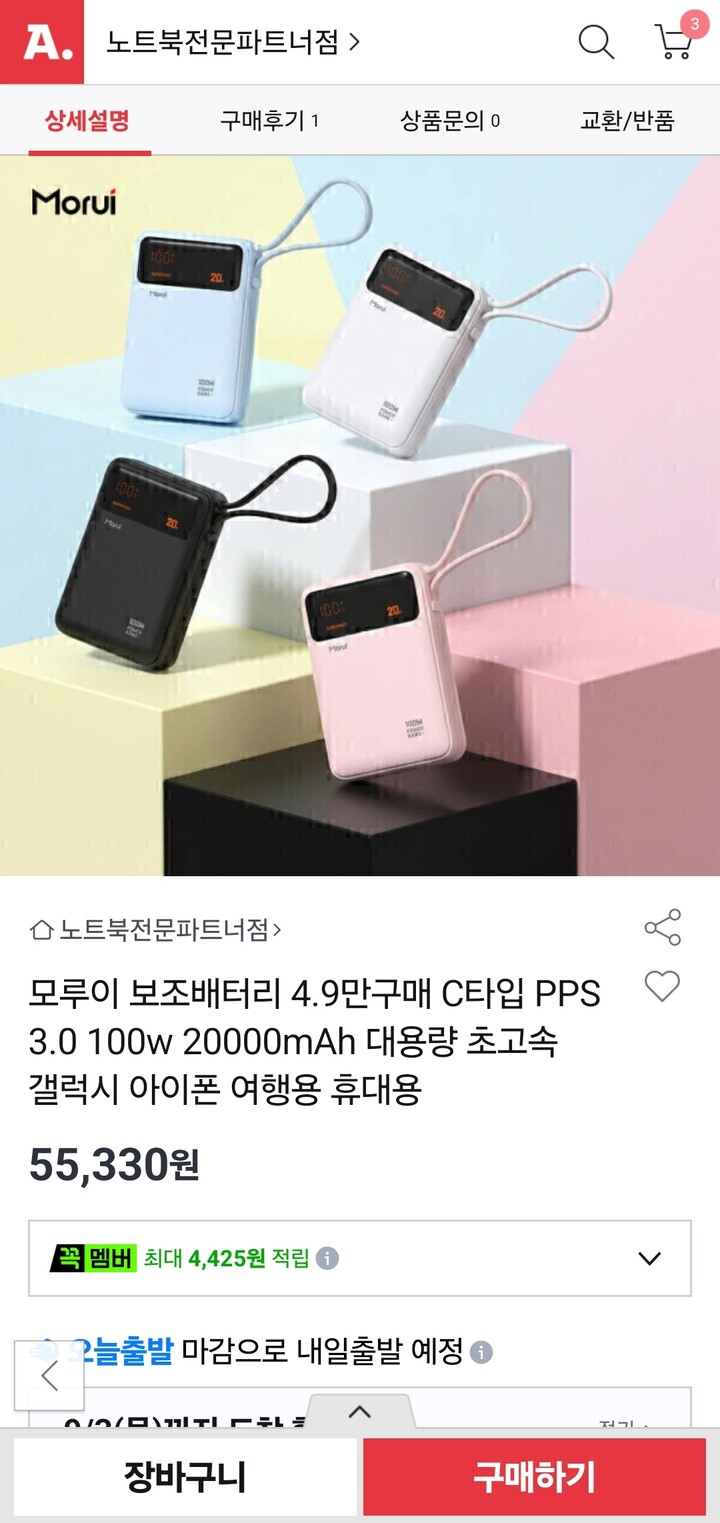This screenshot has height=1523, width=720.
Task: Add item to cart with 장바구니
Action: pyautogui.click(x=185, y=1476)
